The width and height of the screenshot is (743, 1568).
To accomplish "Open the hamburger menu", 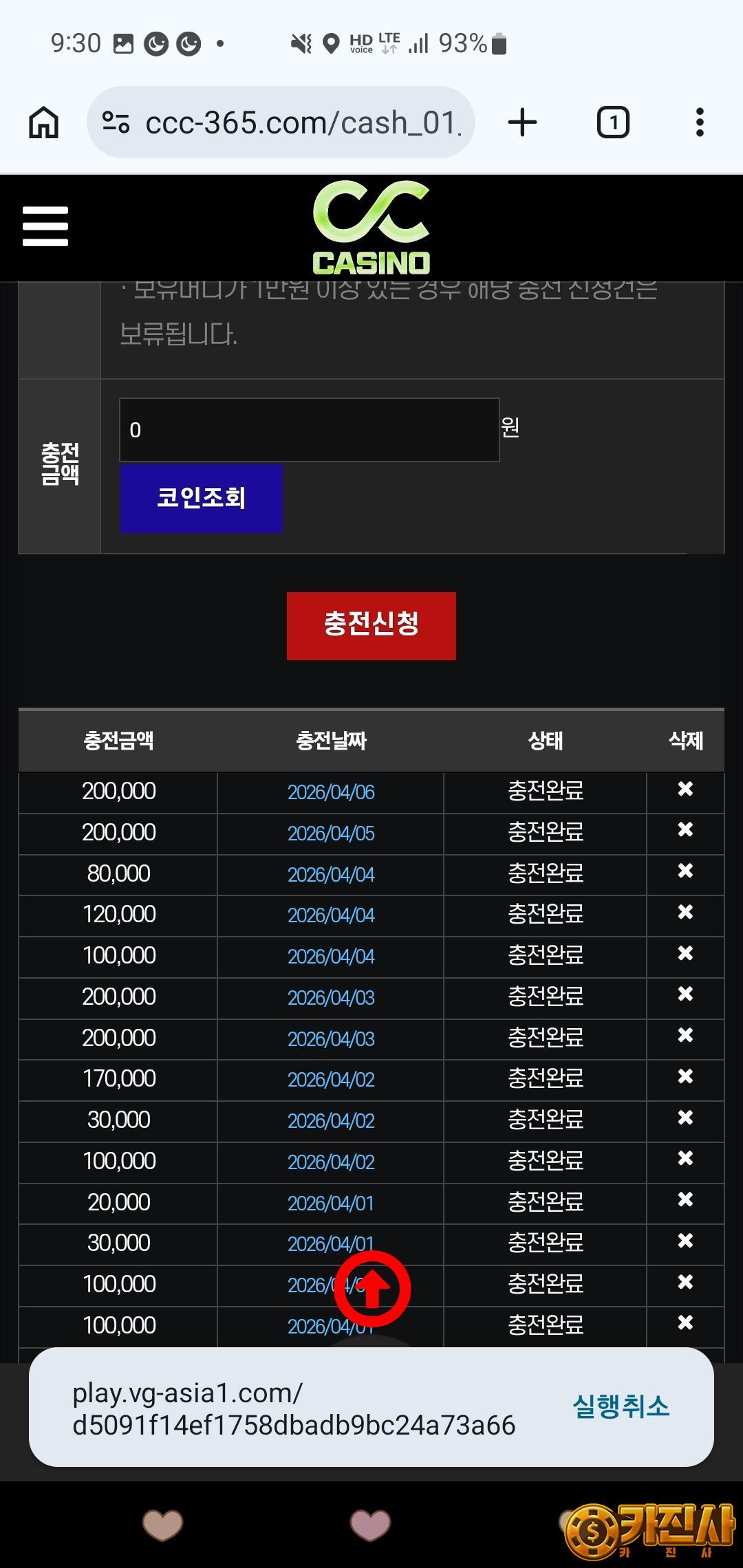I will point(45,226).
